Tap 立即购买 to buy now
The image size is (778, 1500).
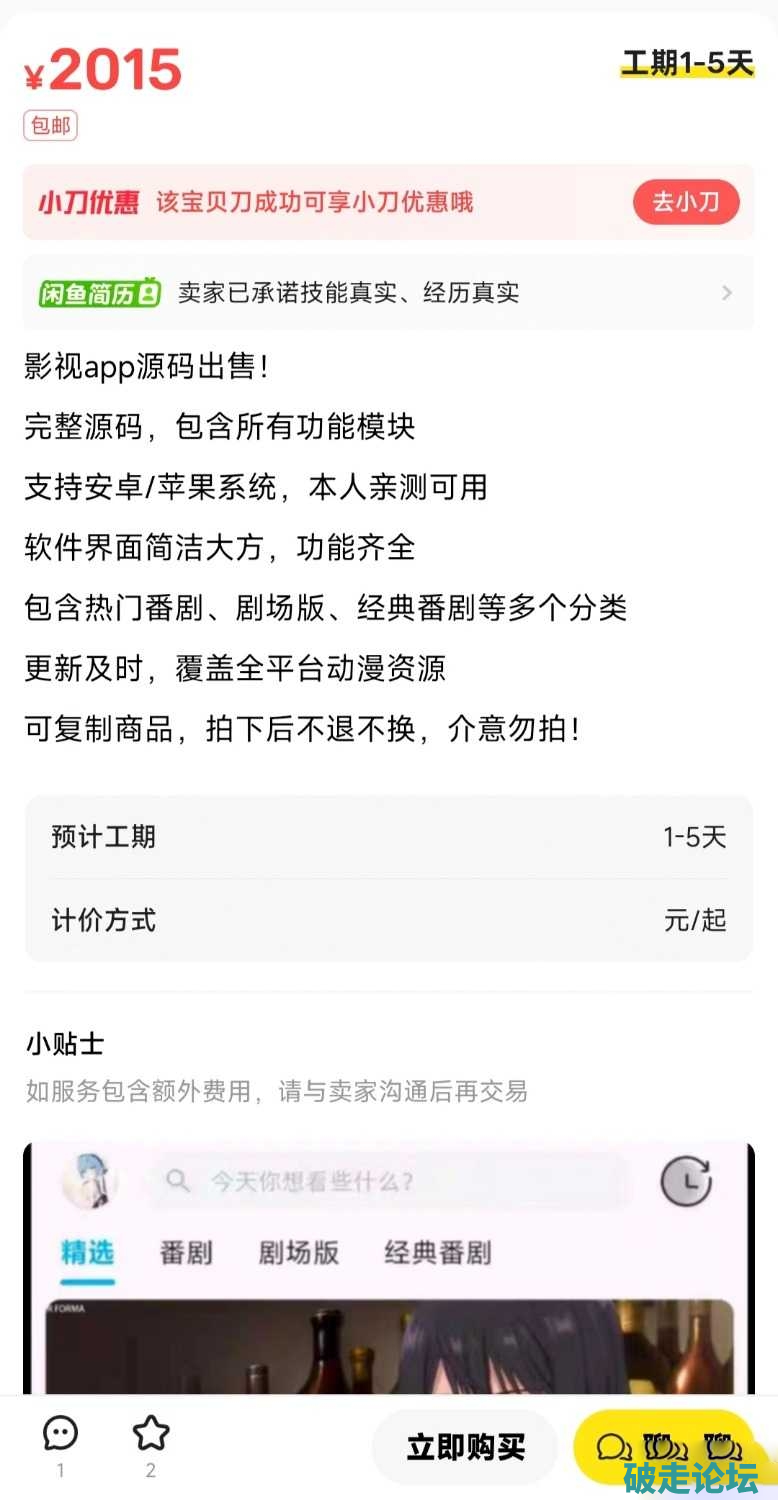click(465, 1446)
